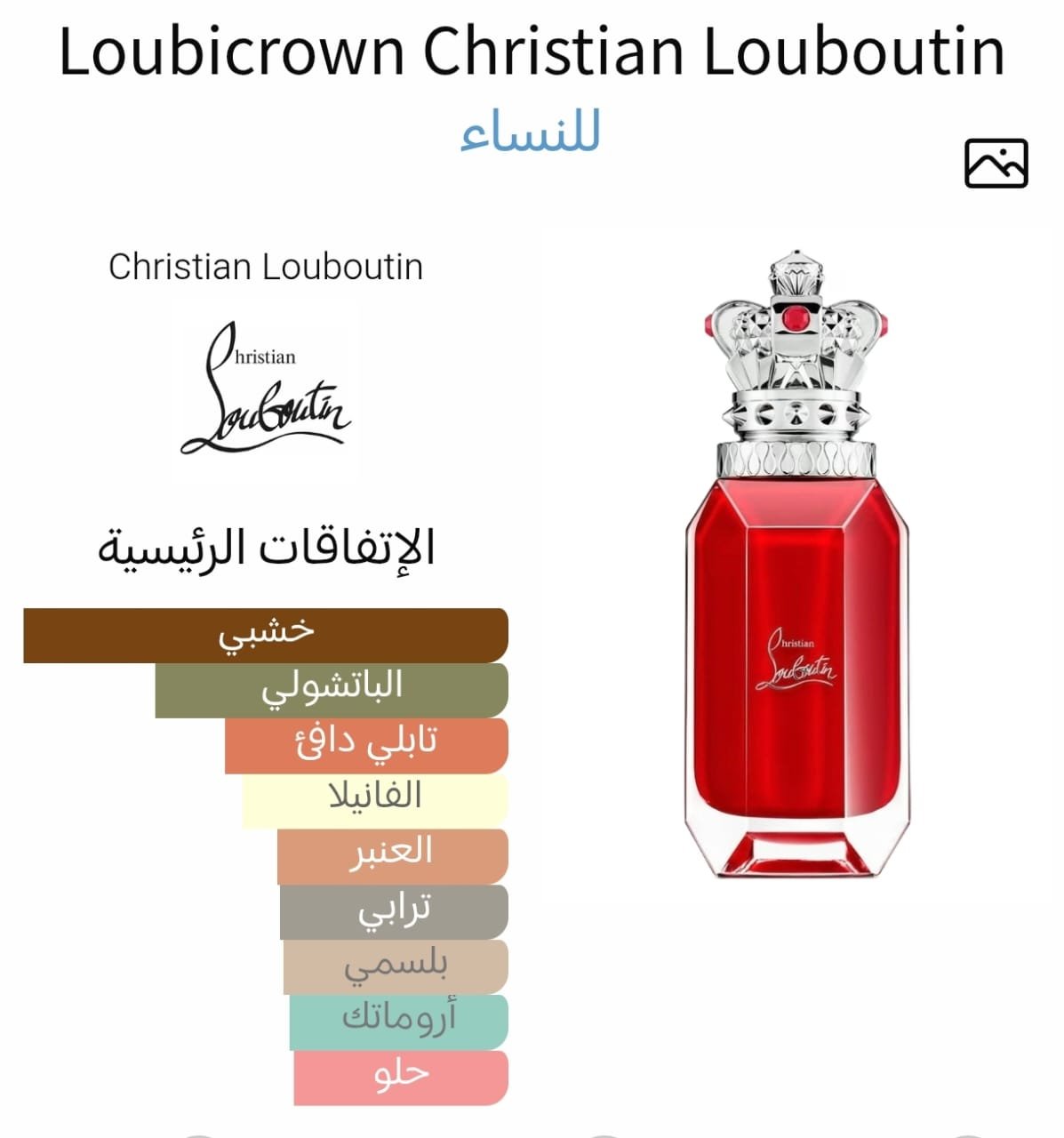Click the Christian Louboutin brand name text
Screen dimensions: 1064x1138
(267, 267)
